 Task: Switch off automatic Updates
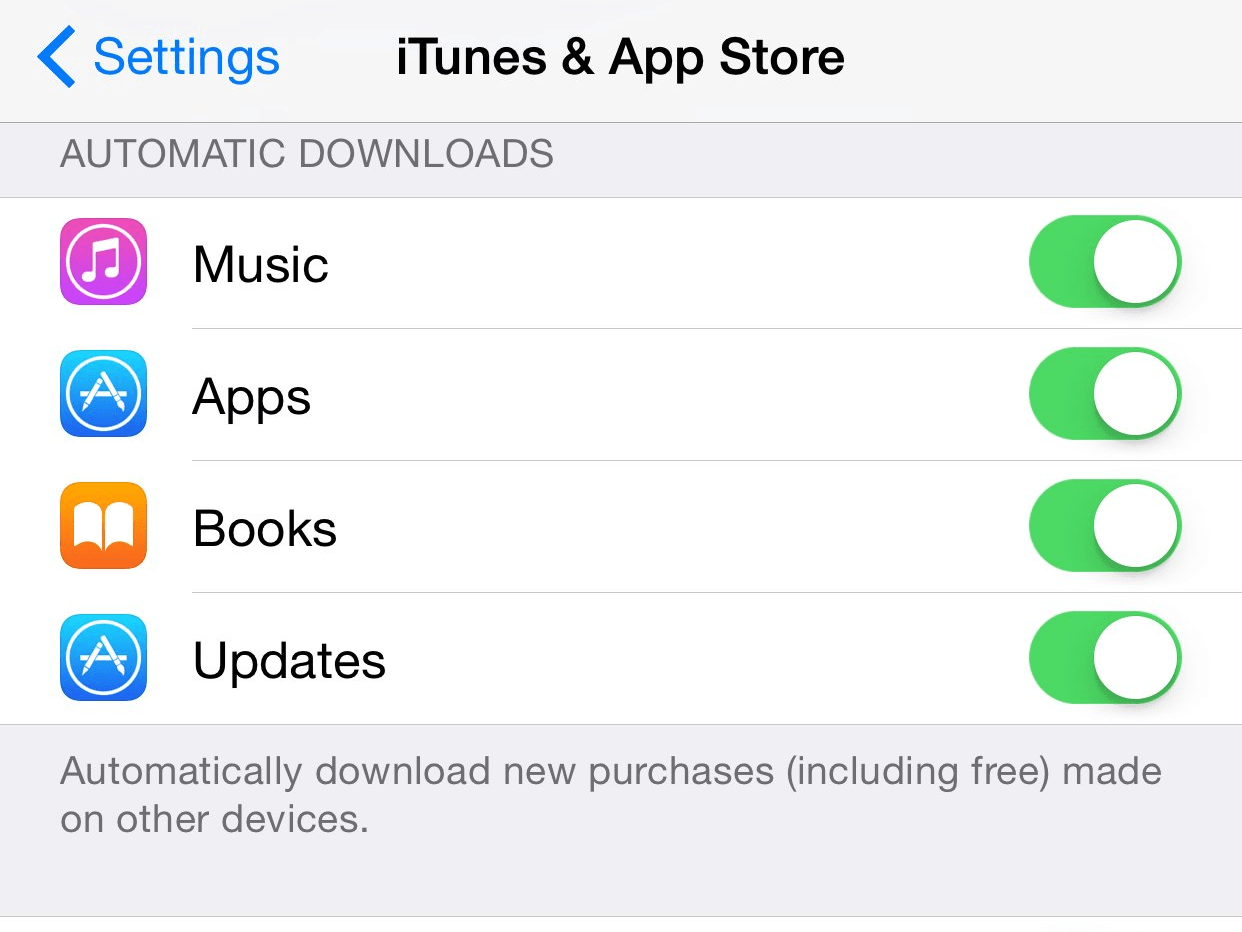(1104, 658)
